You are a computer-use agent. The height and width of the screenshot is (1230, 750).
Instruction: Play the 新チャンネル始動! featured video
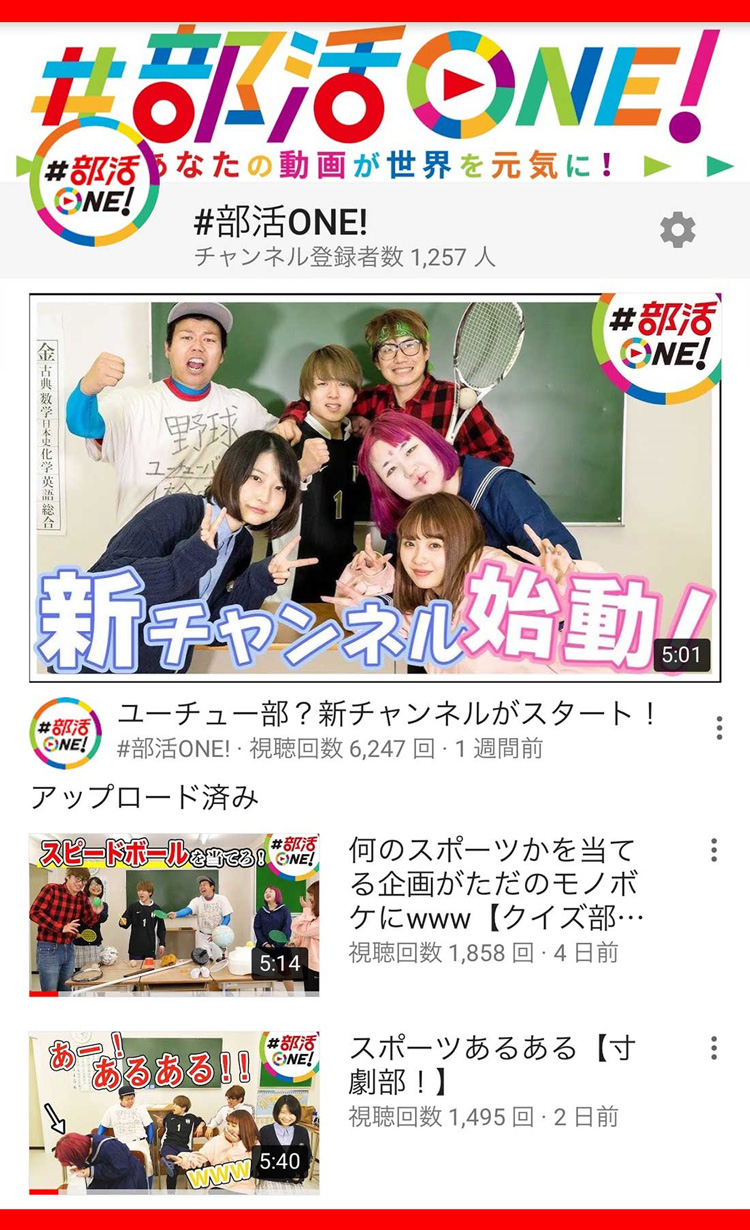point(374,486)
